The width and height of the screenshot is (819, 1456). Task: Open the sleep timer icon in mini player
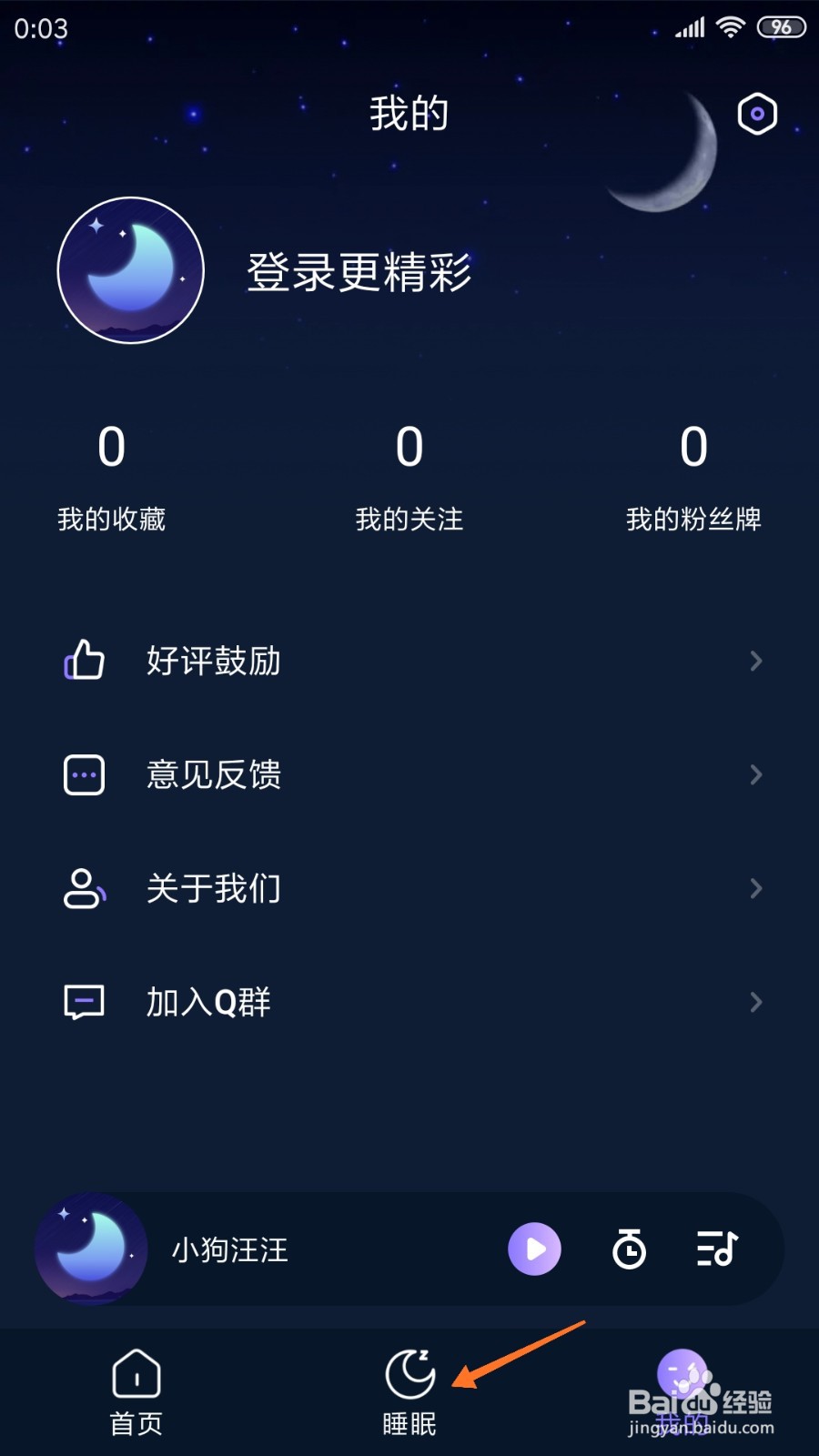[628, 1249]
